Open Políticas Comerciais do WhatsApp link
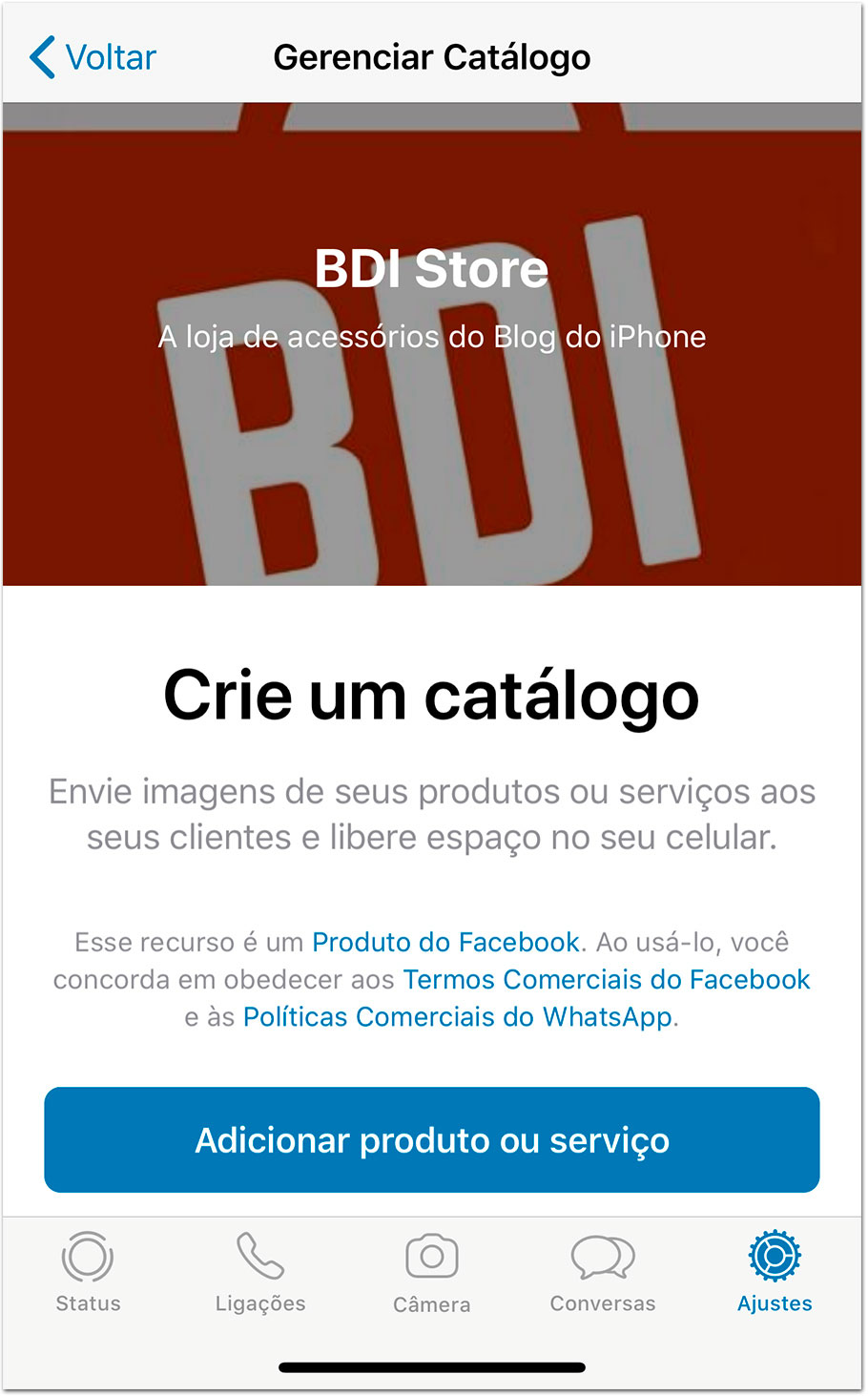 click(x=458, y=1017)
